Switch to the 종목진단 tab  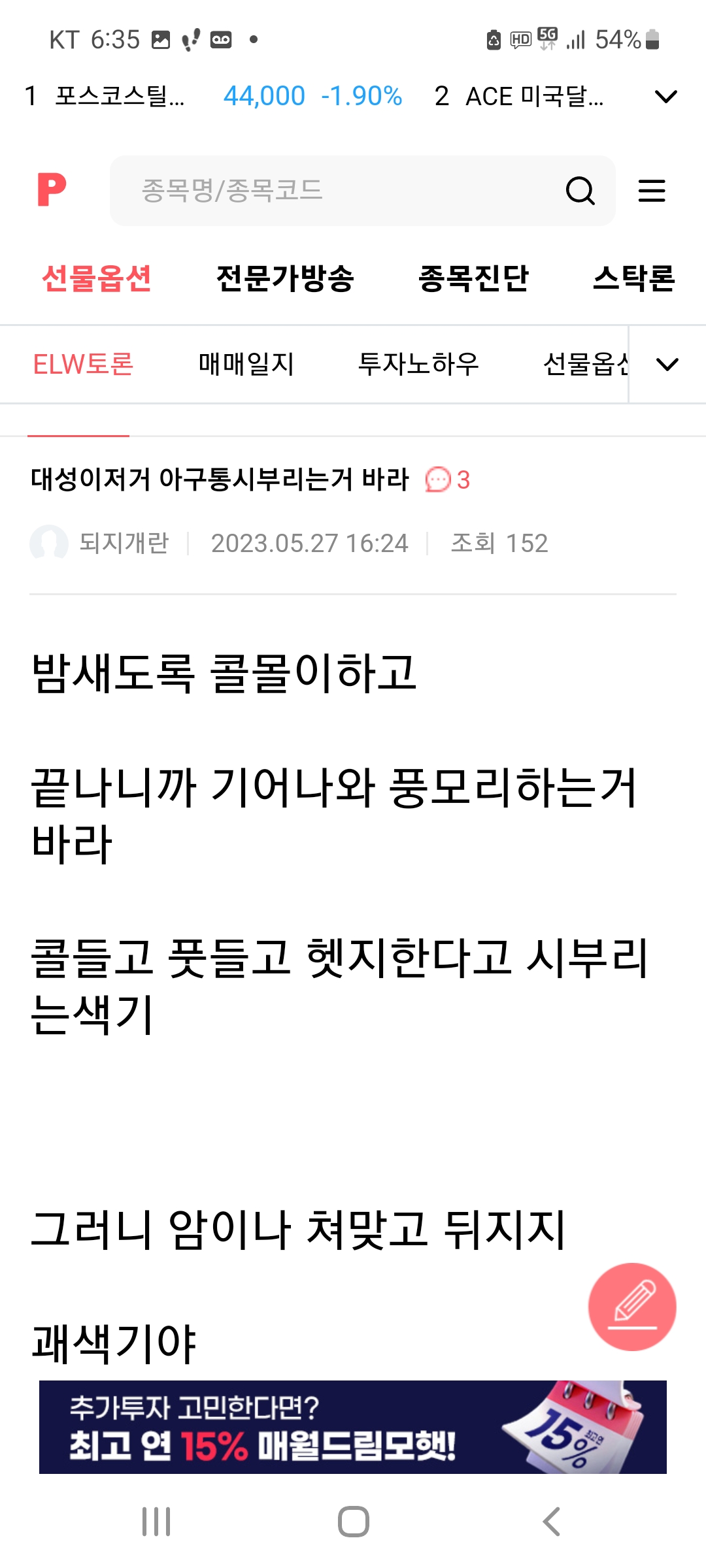(473, 278)
